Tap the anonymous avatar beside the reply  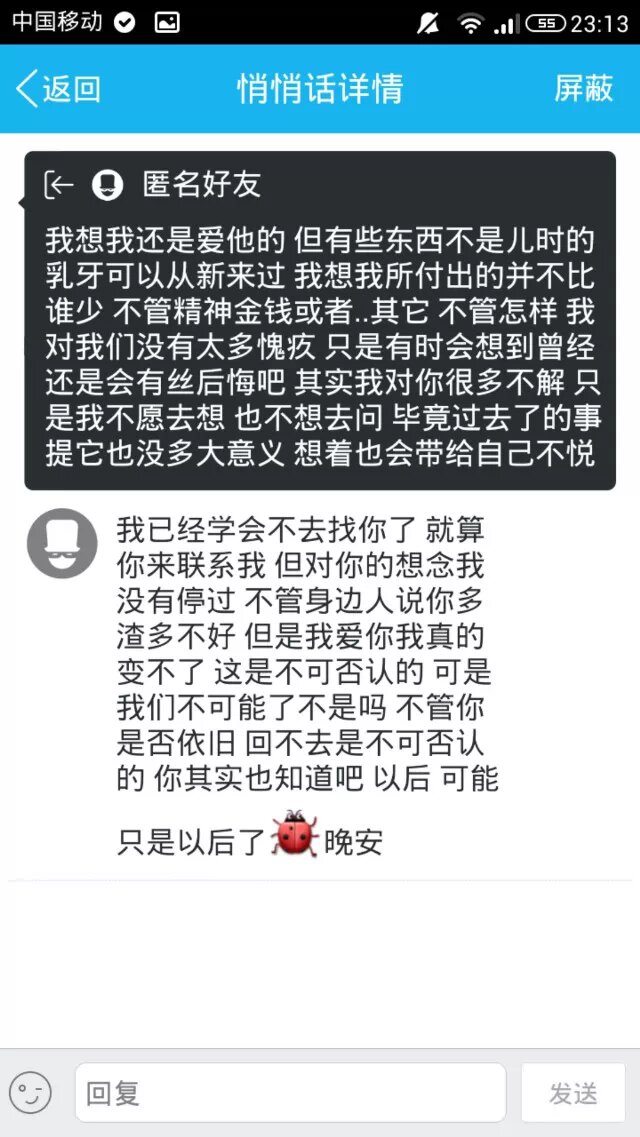pos(62,543)
